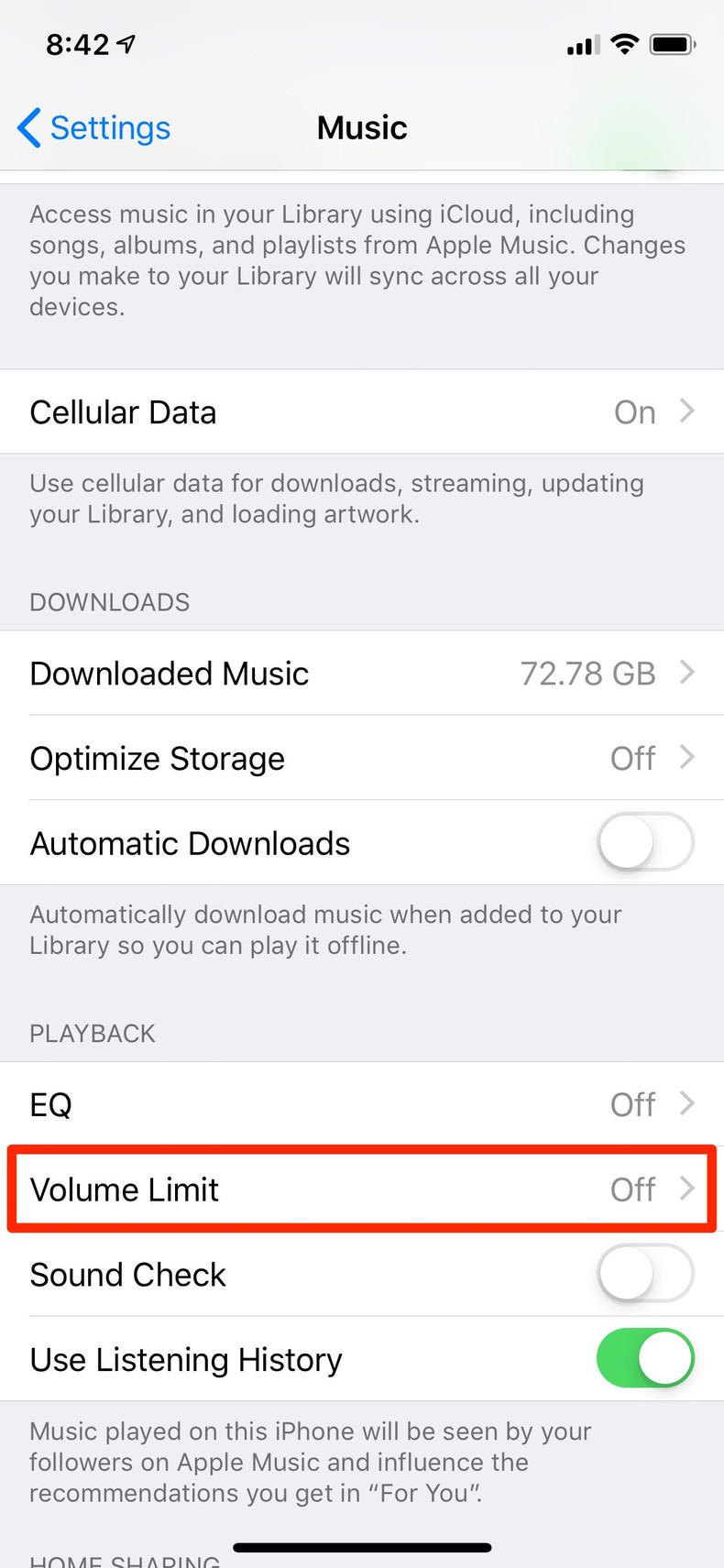The height and width of the screenshot is (1568, 724).
Task: Enable Automatic Downloads
Action: [x=645, y=842]
